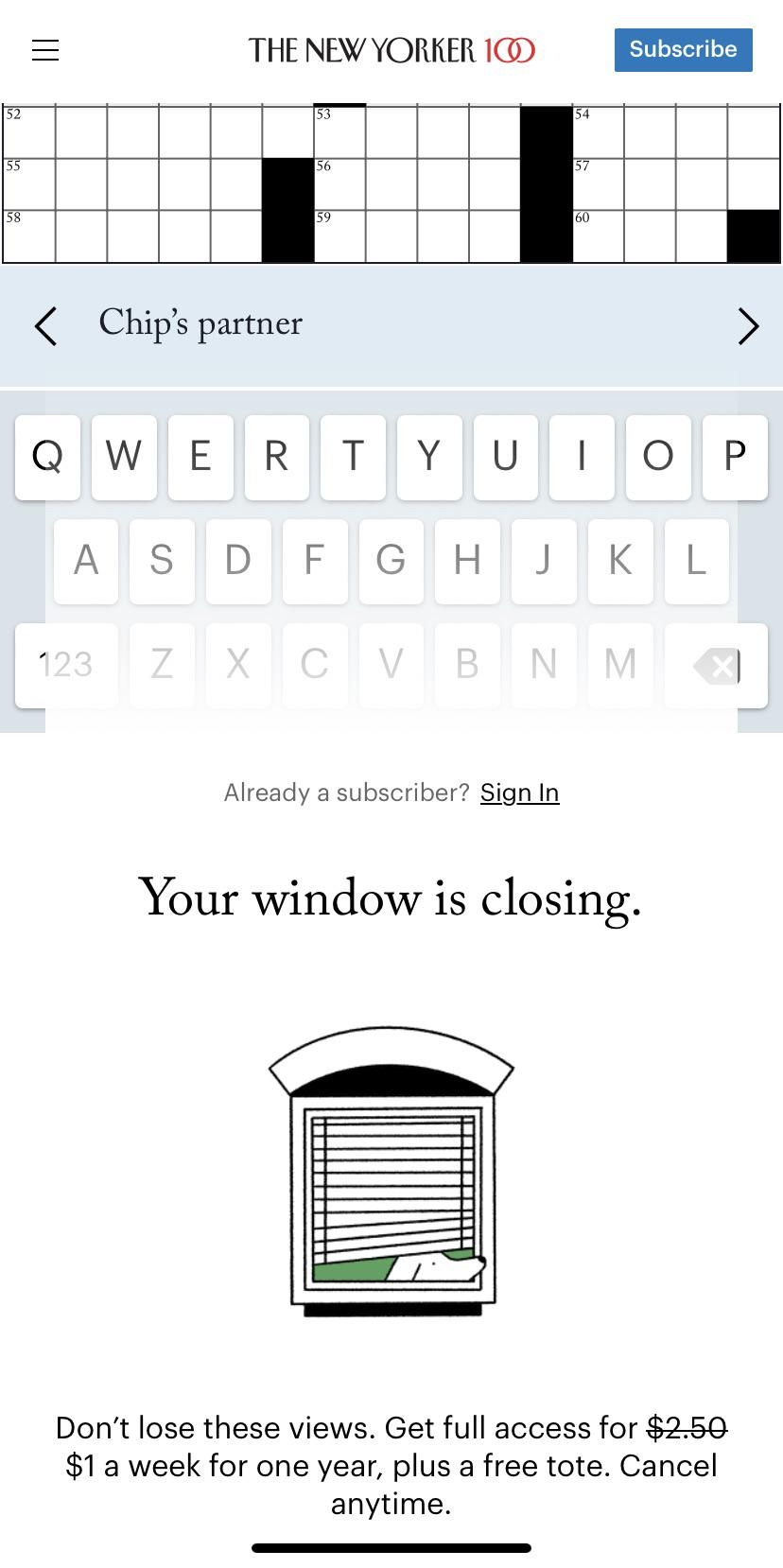The height and width of the screenshot is (1568, 783).
Task: Select crossword cell numbered 58
Action: tap(29, 235)
